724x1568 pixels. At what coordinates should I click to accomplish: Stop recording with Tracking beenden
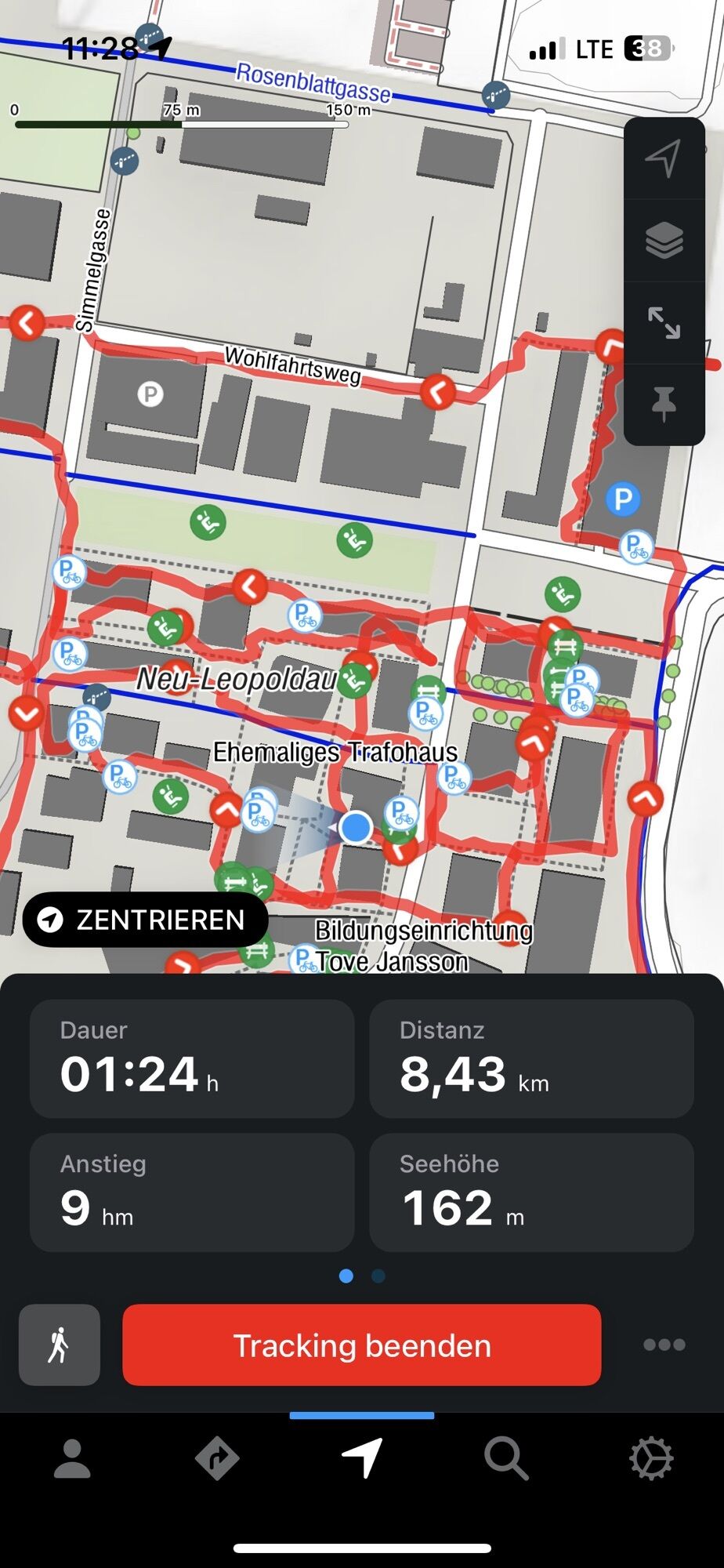(362, 1345)
